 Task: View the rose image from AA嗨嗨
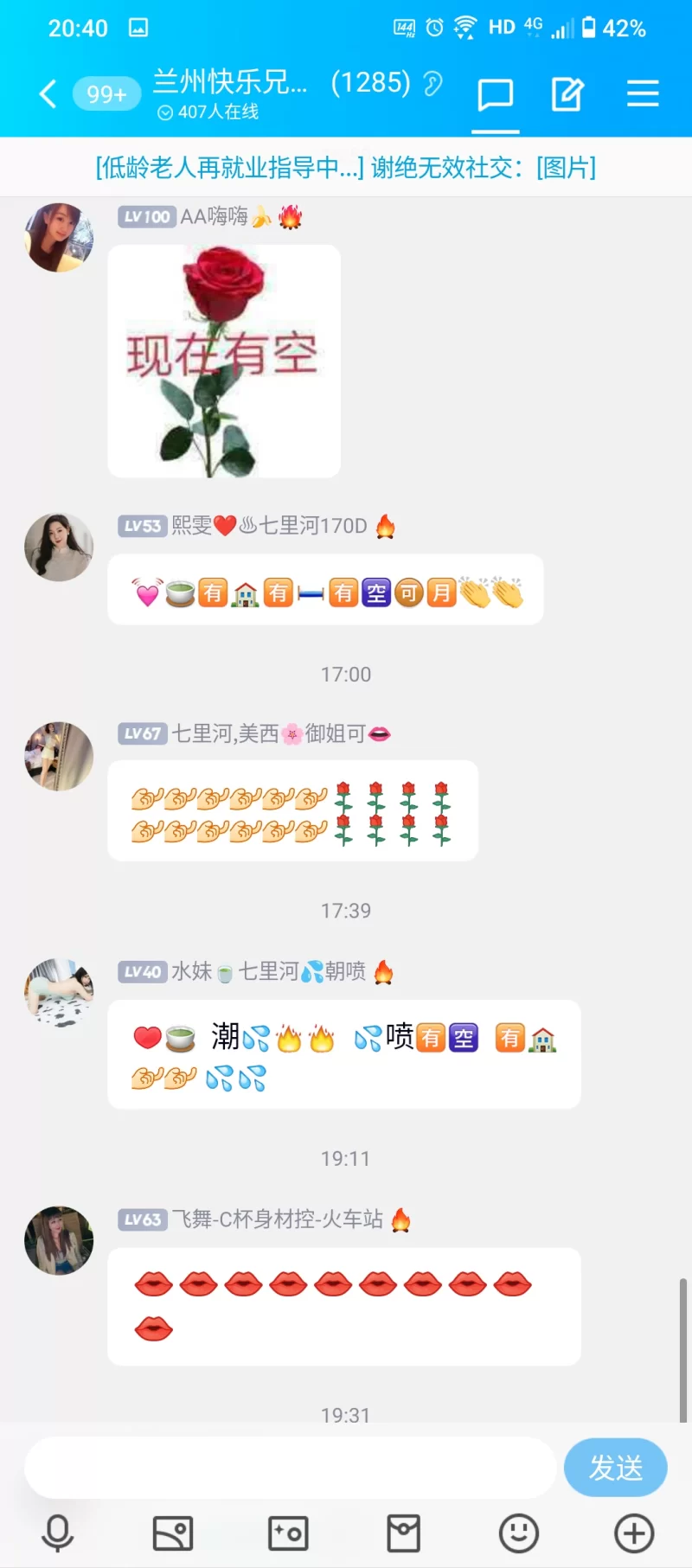(224, 361)
